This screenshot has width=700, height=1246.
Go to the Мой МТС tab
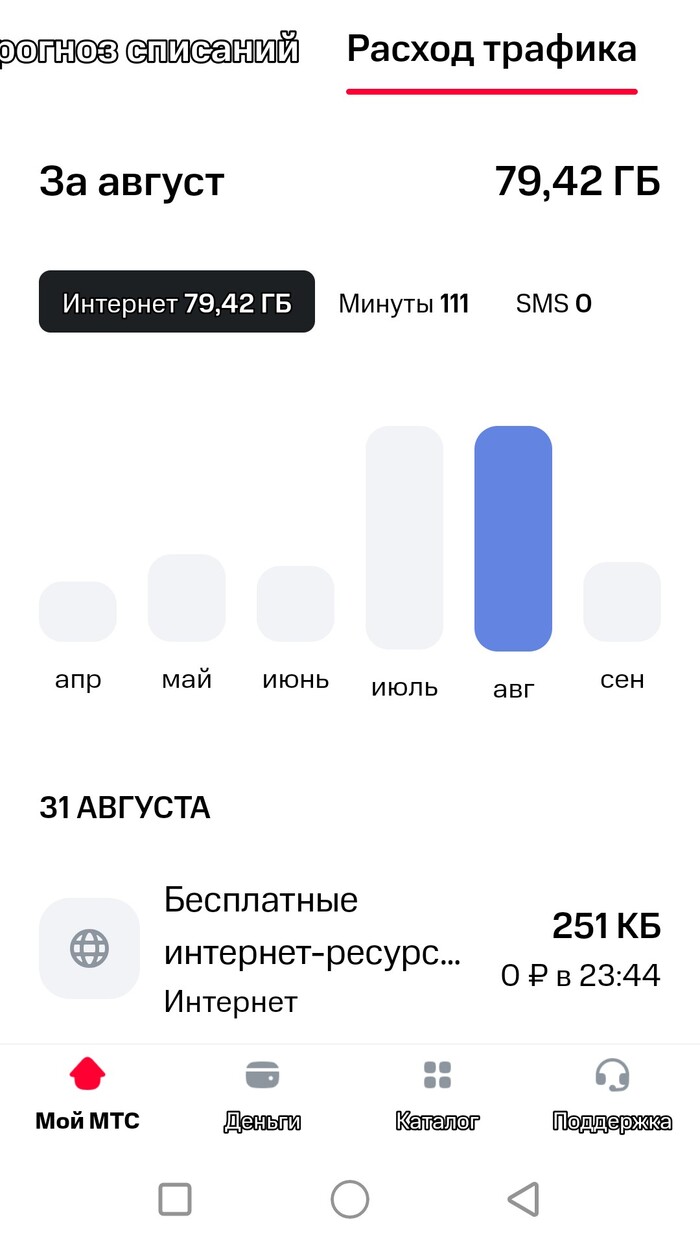[x=87, y=1094]
